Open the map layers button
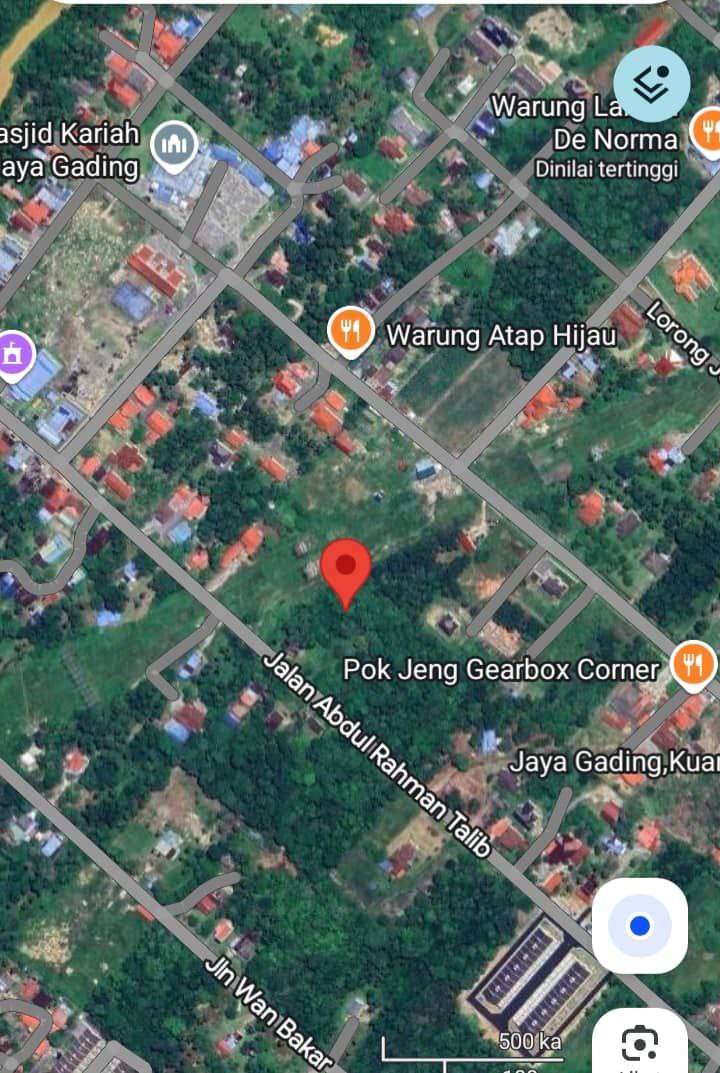The width and height of the screenshot is (720, 1073). (x=651, y=84)
